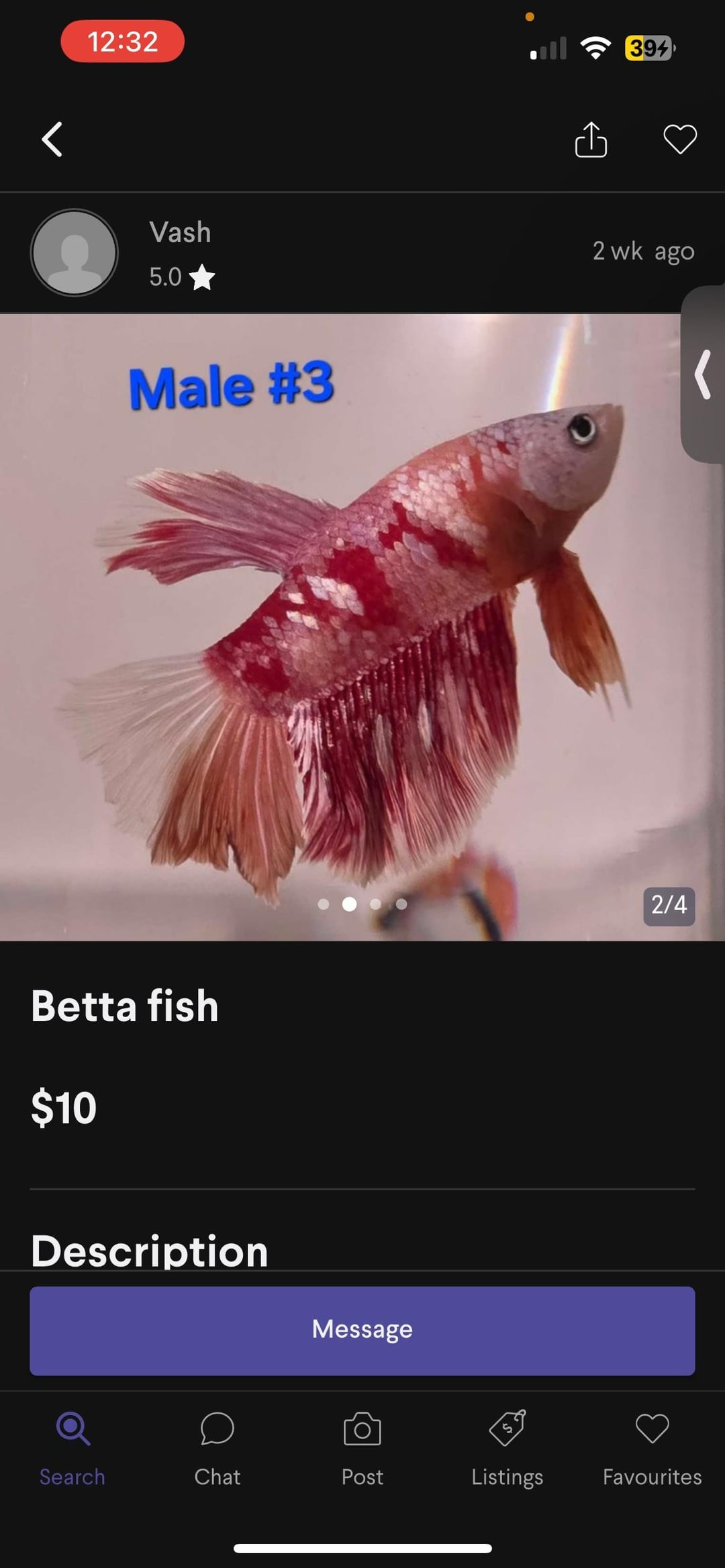The image size is (725, 1568).
Task: Add this listing to favourites with the heart
Action: 679,140
